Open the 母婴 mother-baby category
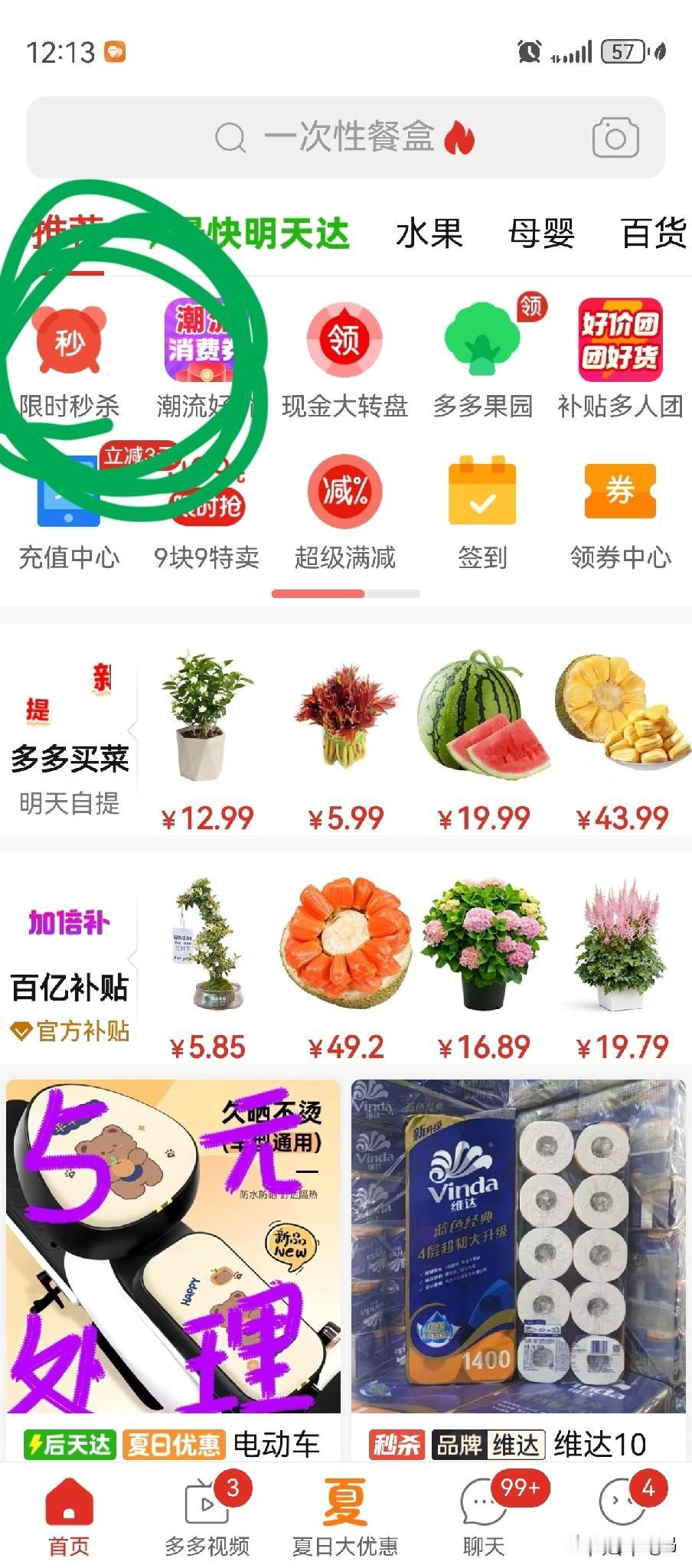Screen dimensions: 692x1568 point(540,234)
